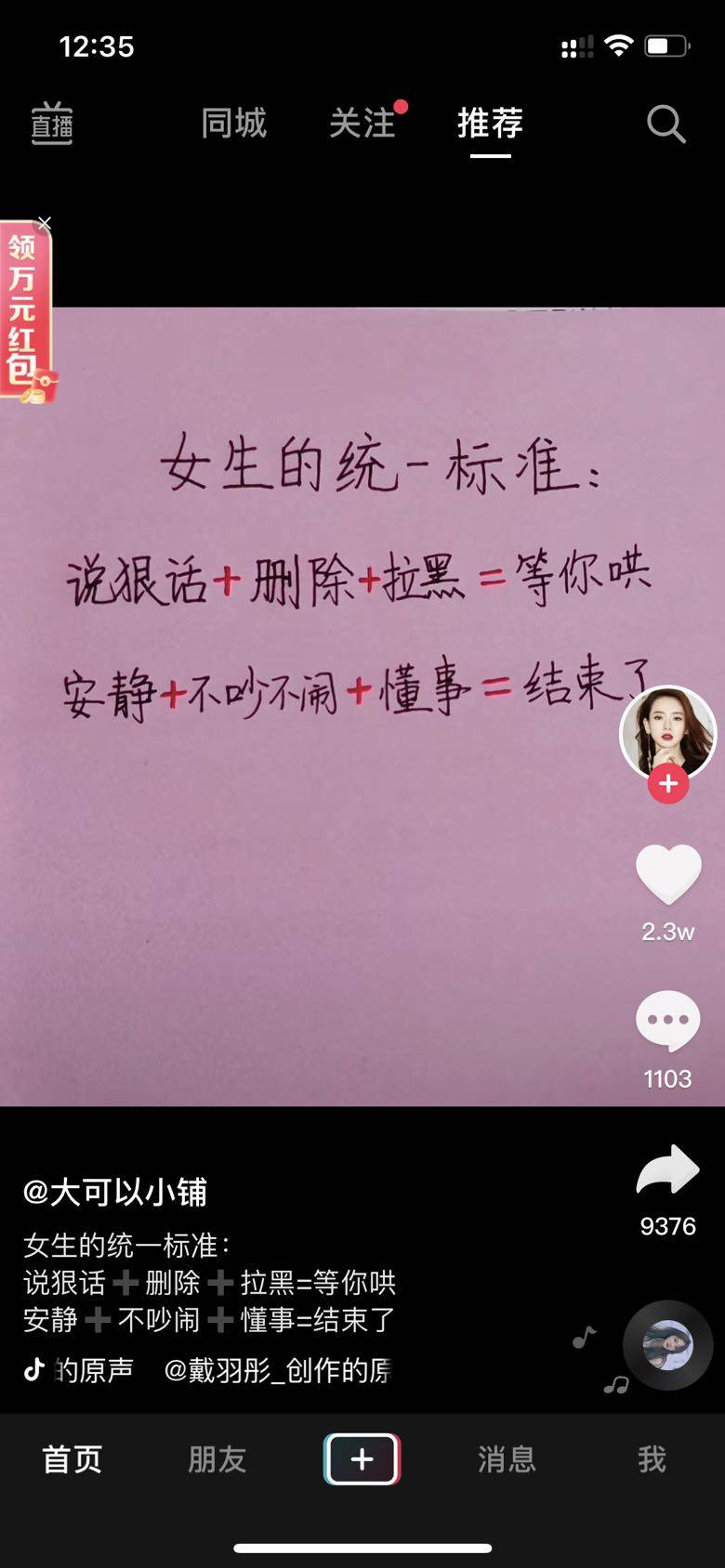Viewport: 725px width, 1568px height.
Task: View the creator's profile avatar
Action: click(667, 730)
